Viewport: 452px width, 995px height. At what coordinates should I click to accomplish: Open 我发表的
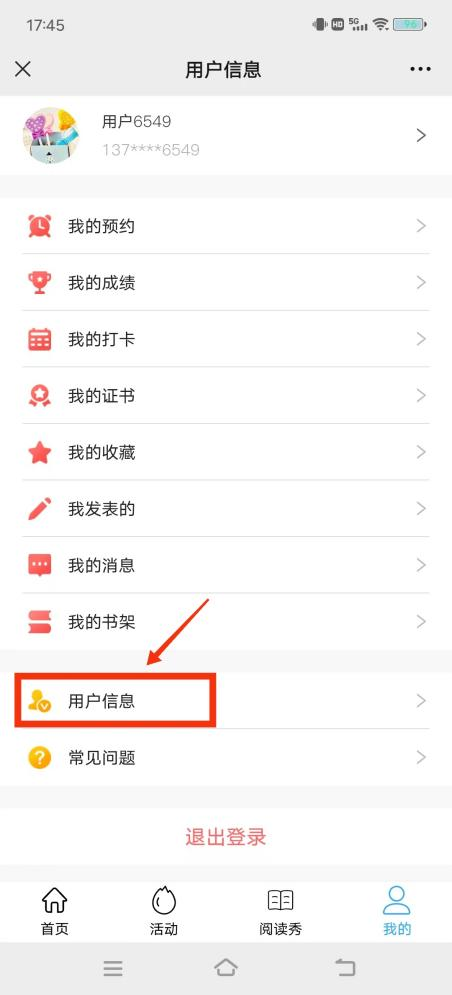coord(226,508)
